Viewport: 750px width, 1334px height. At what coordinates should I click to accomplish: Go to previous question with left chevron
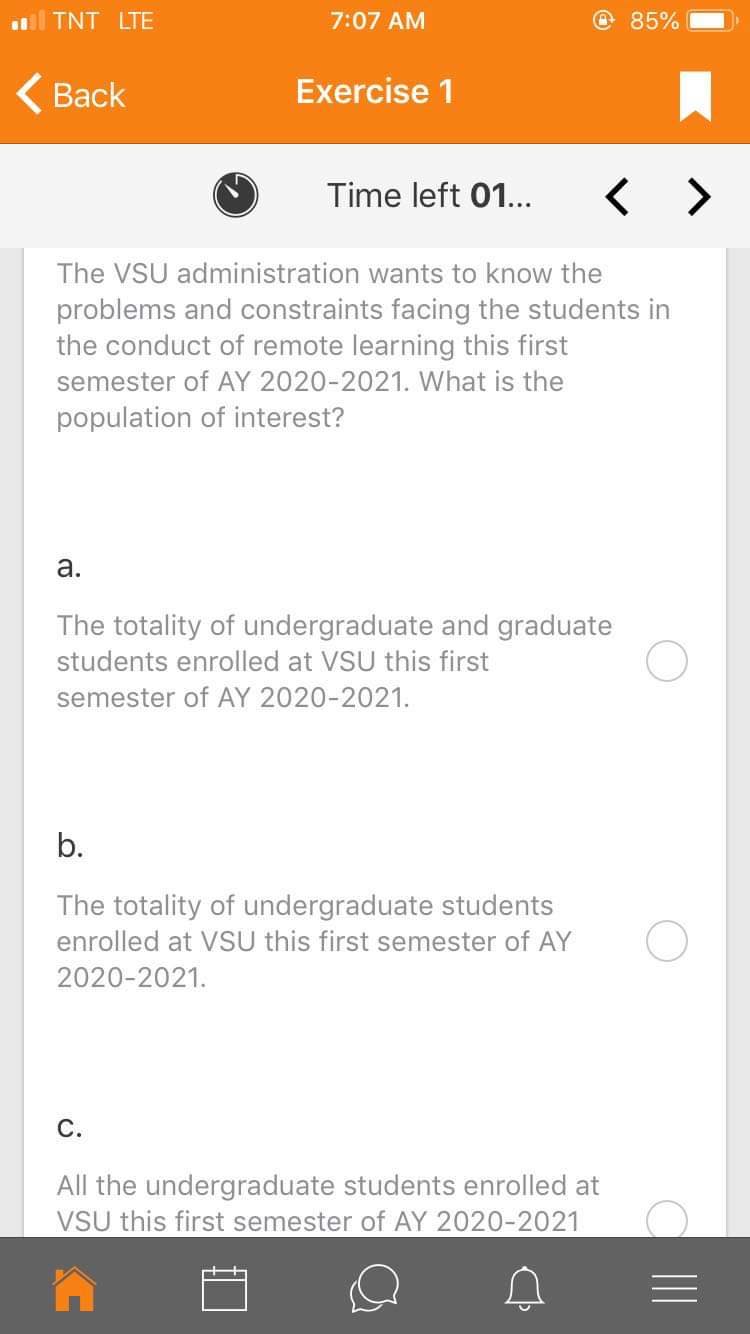(617, 196)
